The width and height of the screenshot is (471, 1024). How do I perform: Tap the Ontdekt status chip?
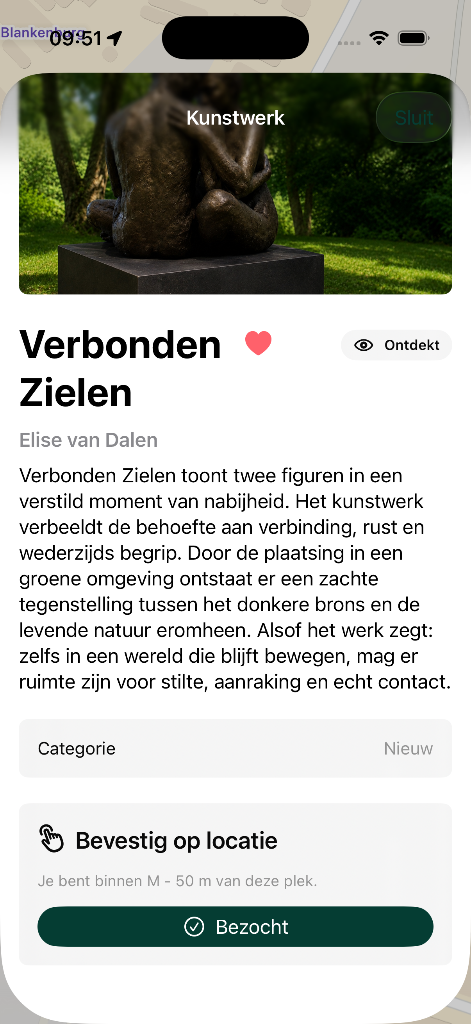397,345
